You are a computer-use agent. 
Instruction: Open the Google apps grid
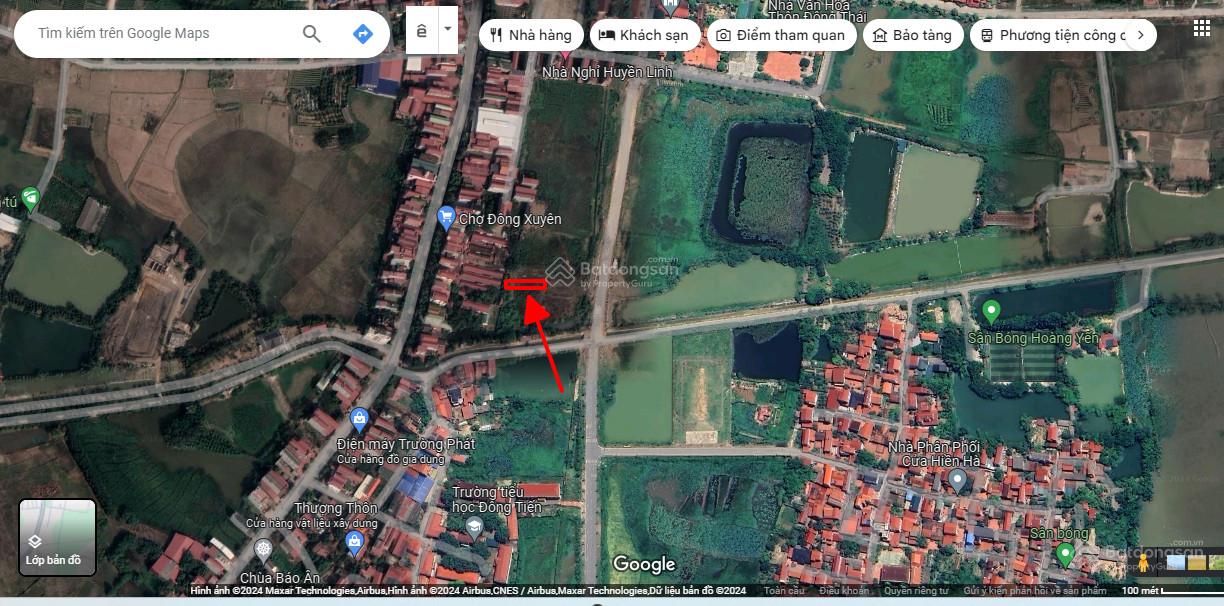pyautogui.click(x=1202, y=28)
